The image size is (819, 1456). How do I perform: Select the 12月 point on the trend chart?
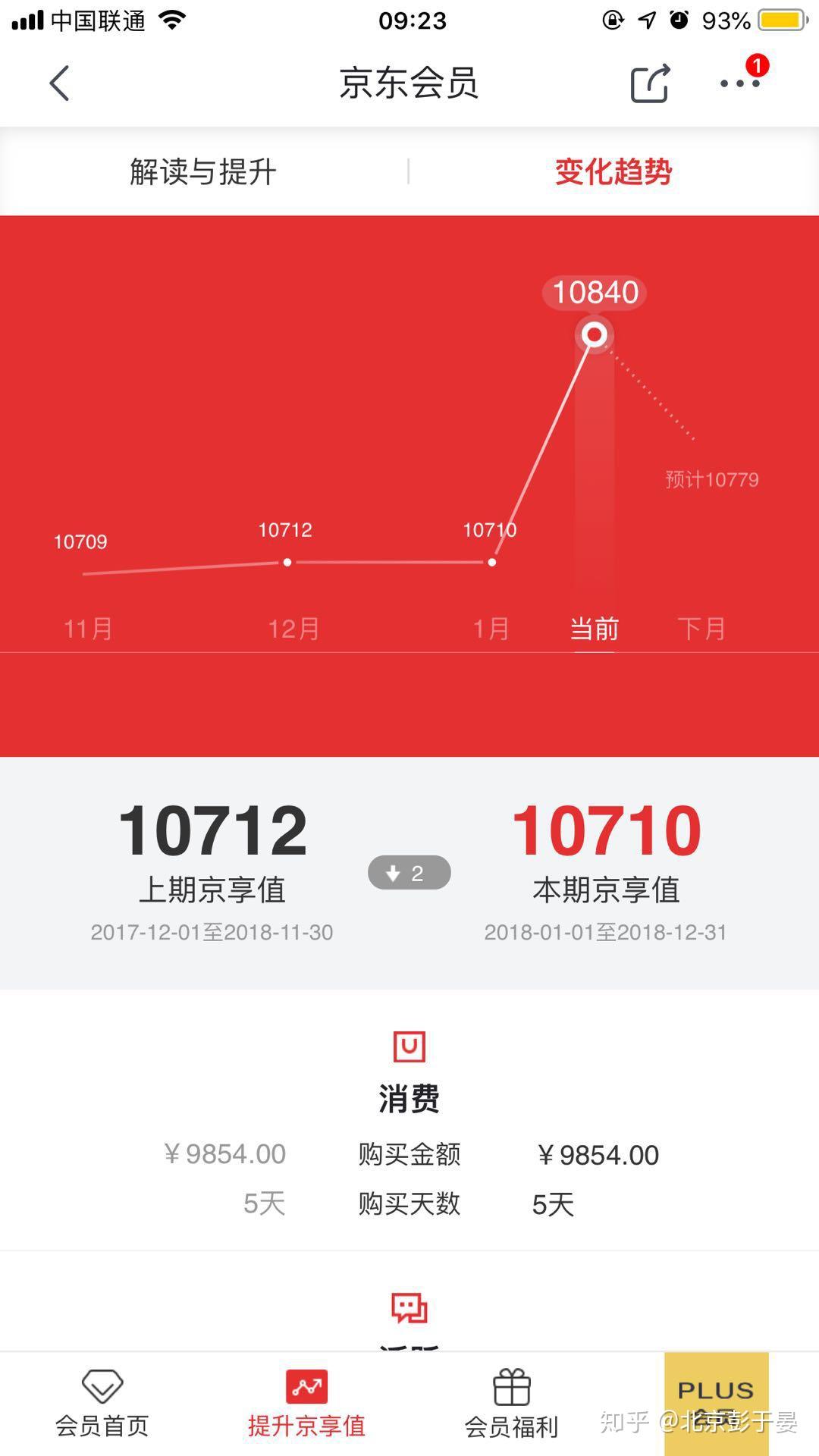287,562
